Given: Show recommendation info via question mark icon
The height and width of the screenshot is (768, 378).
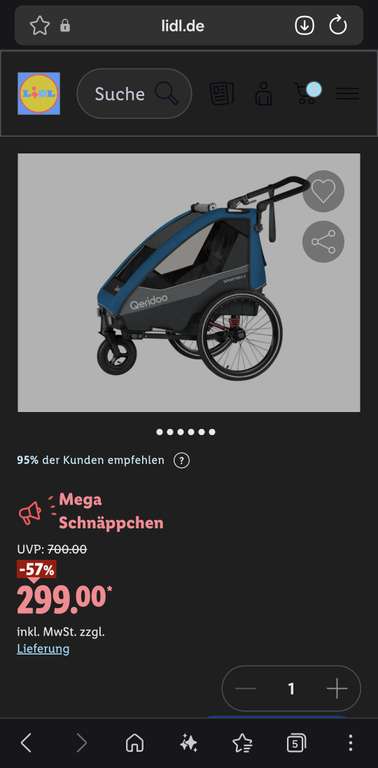Looking at the screenshot, I should tap(182, 460).
